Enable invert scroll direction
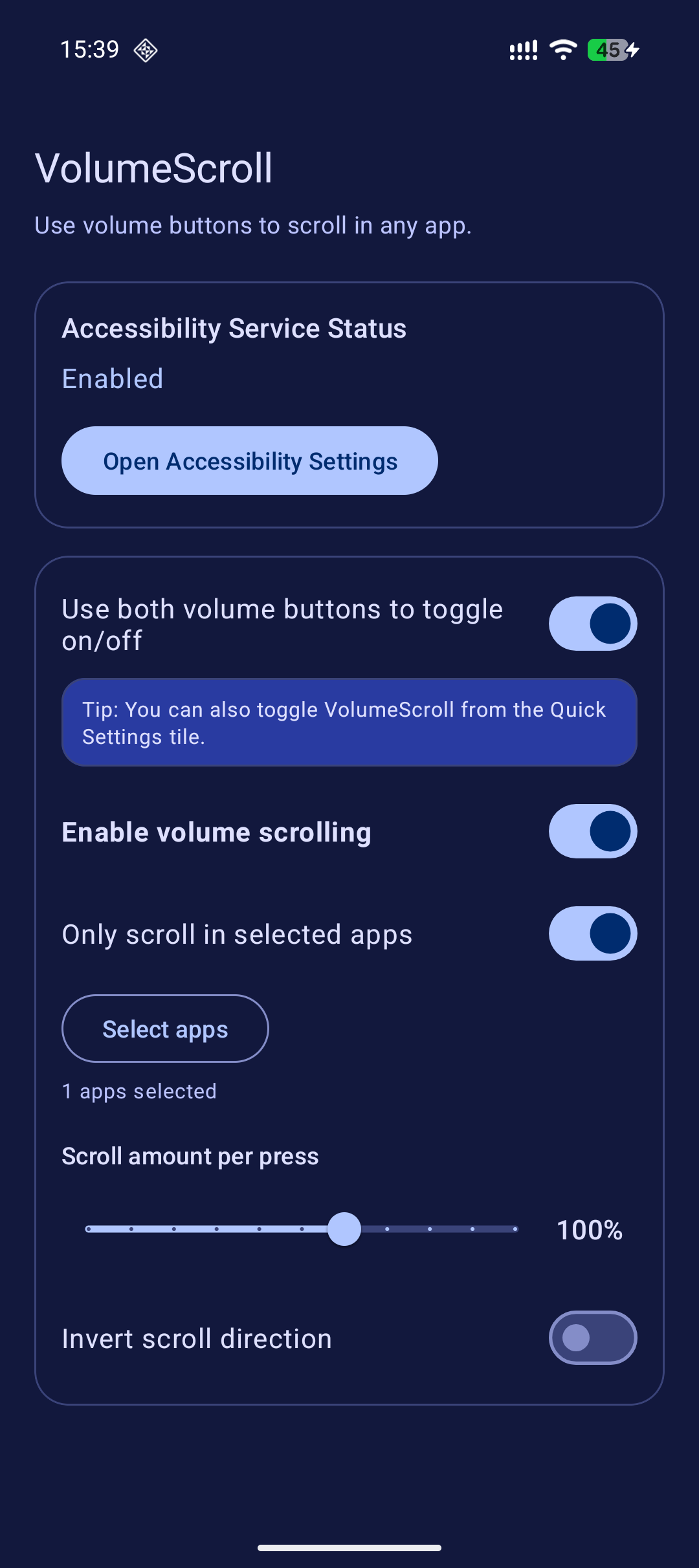Viewport: 699px width, 1568px height. click(x=592, y=1337)
